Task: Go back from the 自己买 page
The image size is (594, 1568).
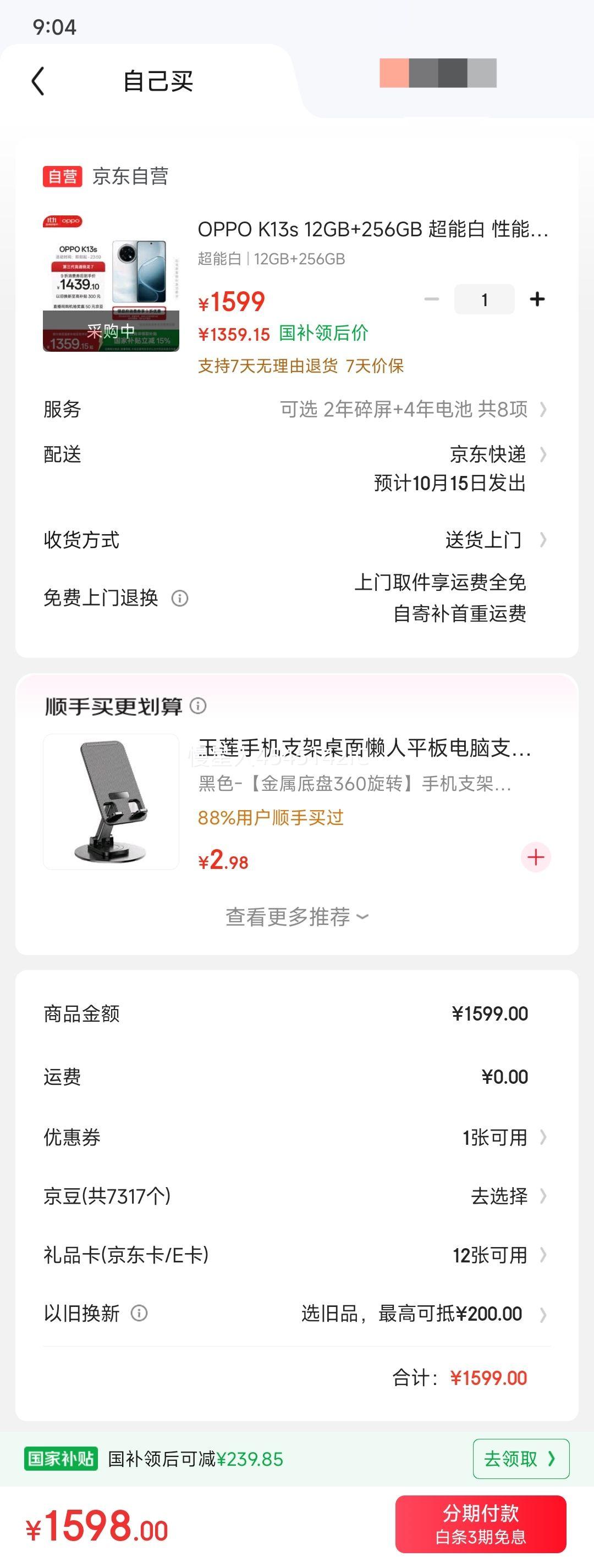Action: pyautogui.click(x=38, y=81)
